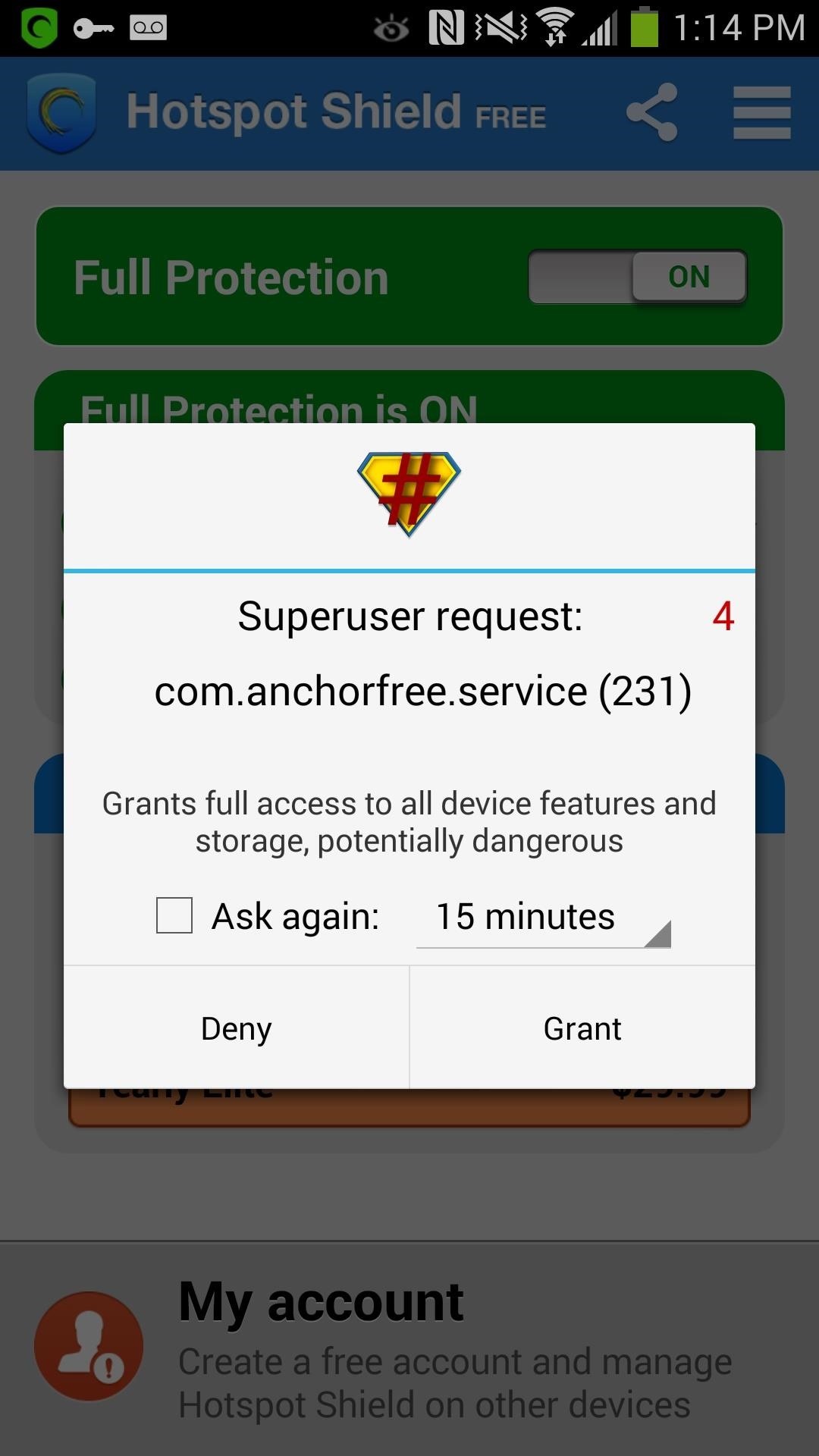Grant the superuser request

coord(582,1028)
